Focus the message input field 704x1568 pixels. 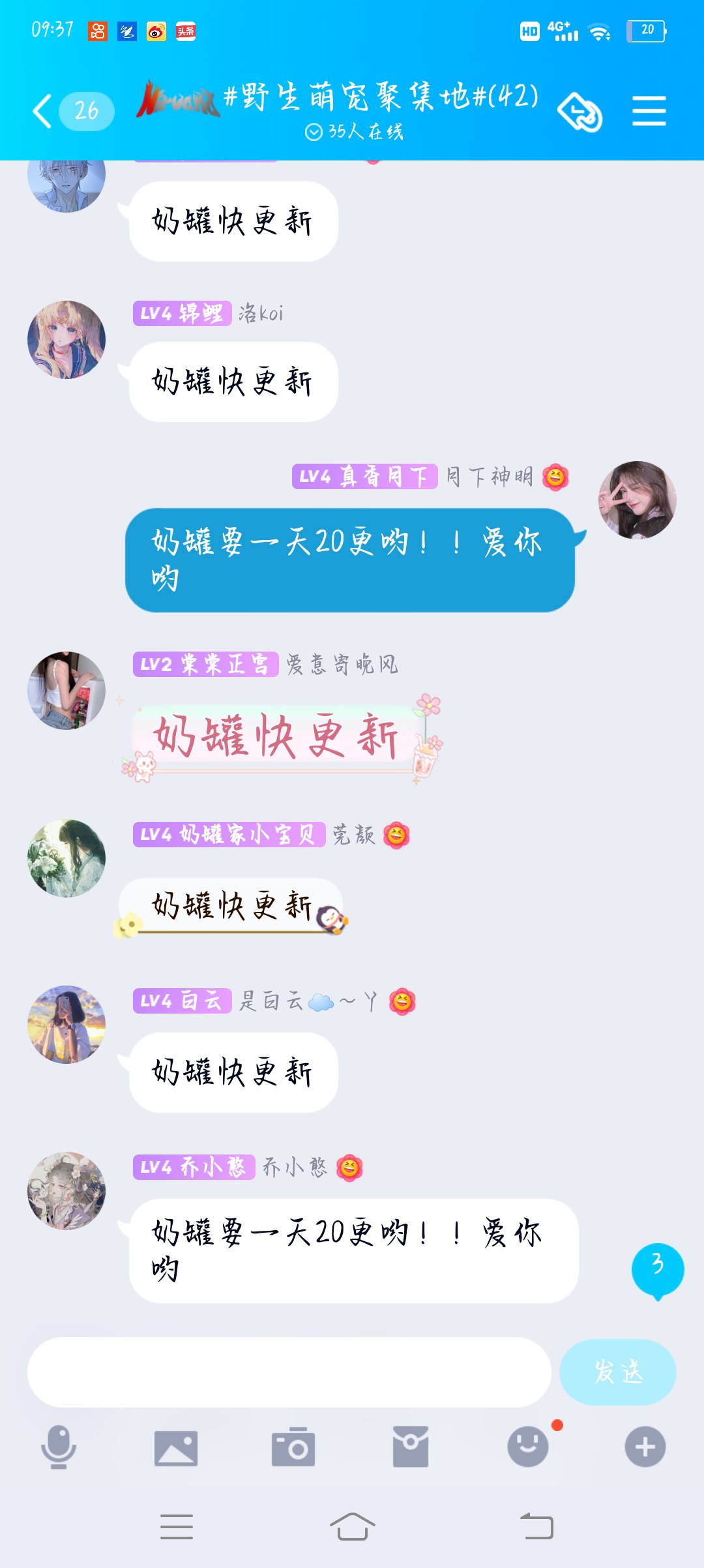pyautogui.click(x=289, y=1372)
